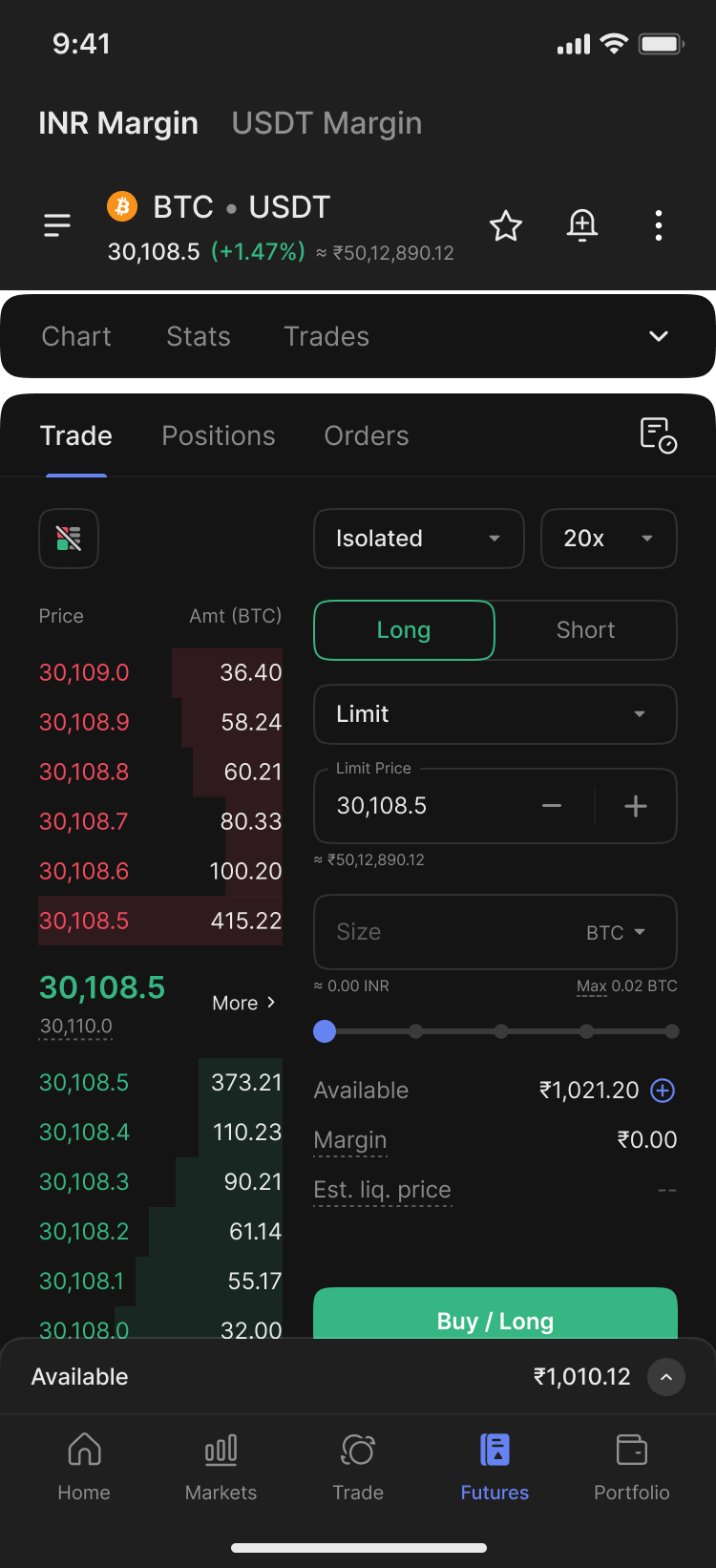
Task: Open the hamburger menu beside BTC USDT
Action: click(57, 225)
